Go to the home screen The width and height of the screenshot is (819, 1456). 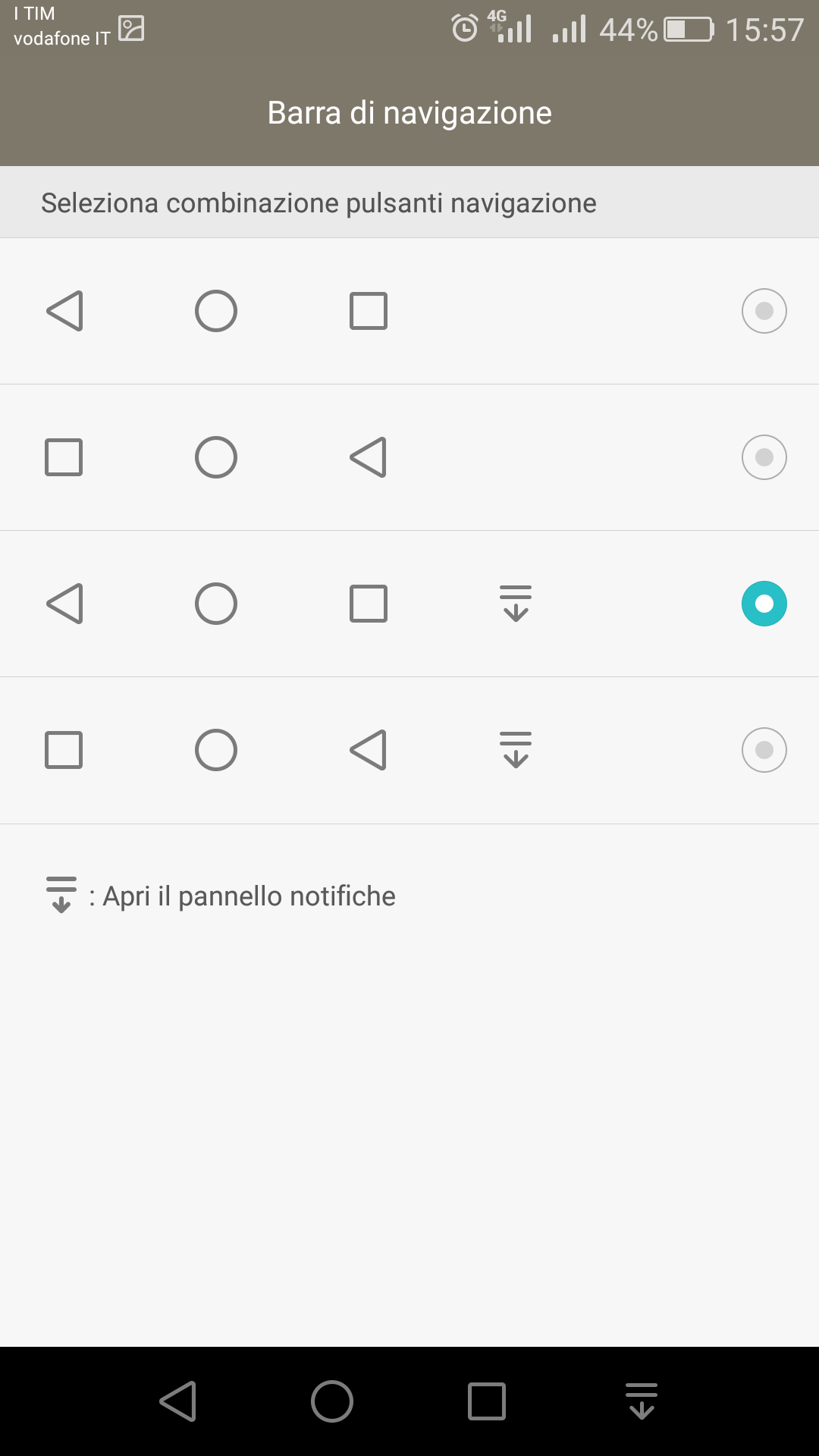point(332,1401)
